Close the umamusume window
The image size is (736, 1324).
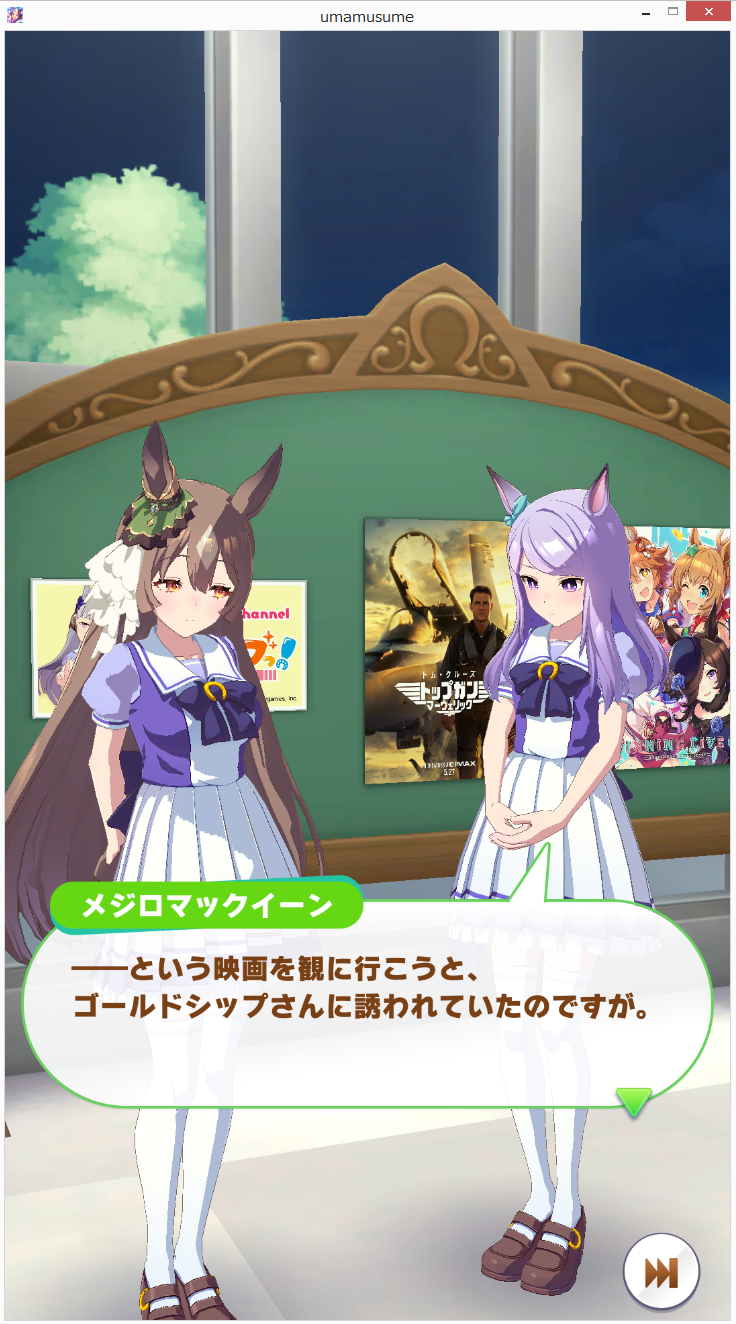pyautogui.click(x=708, y=11)
